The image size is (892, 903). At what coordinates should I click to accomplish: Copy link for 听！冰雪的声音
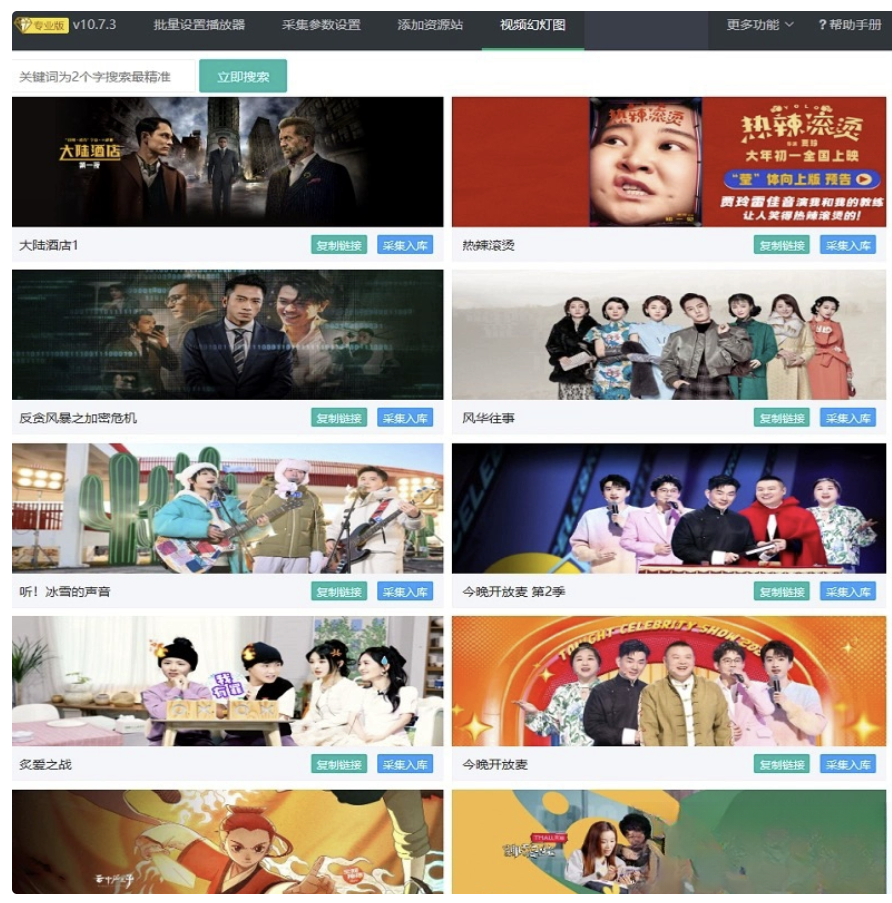(339, 592)
